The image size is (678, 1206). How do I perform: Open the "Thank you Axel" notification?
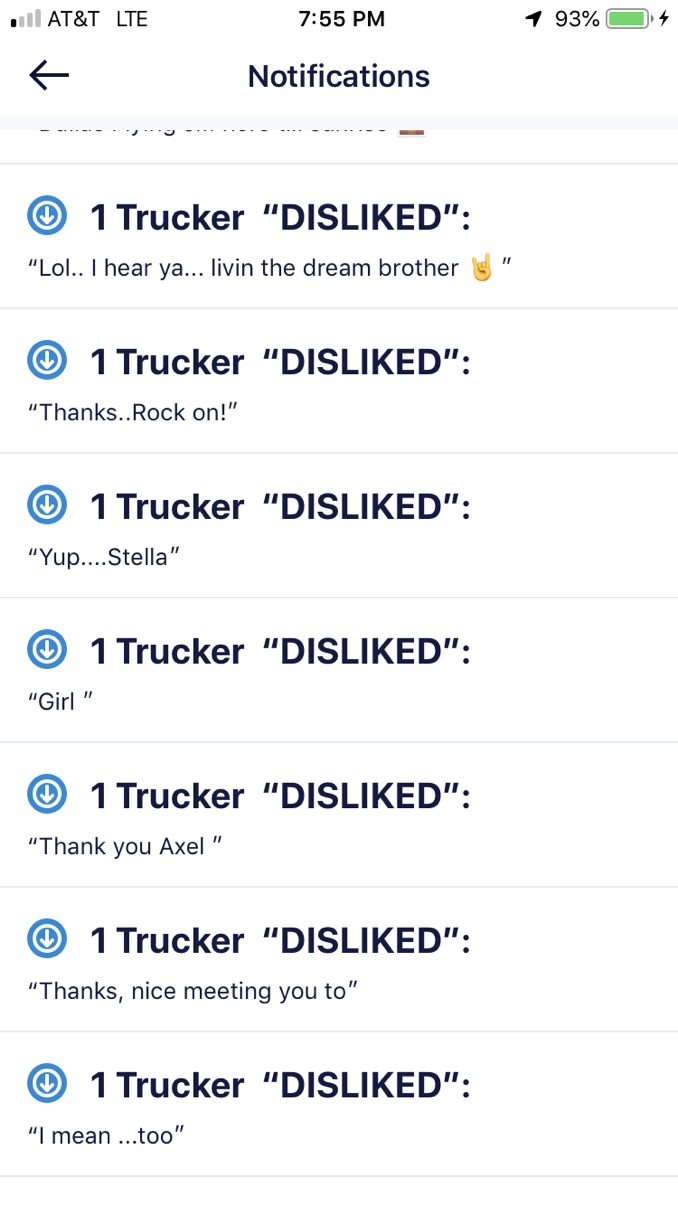[338, 815]
